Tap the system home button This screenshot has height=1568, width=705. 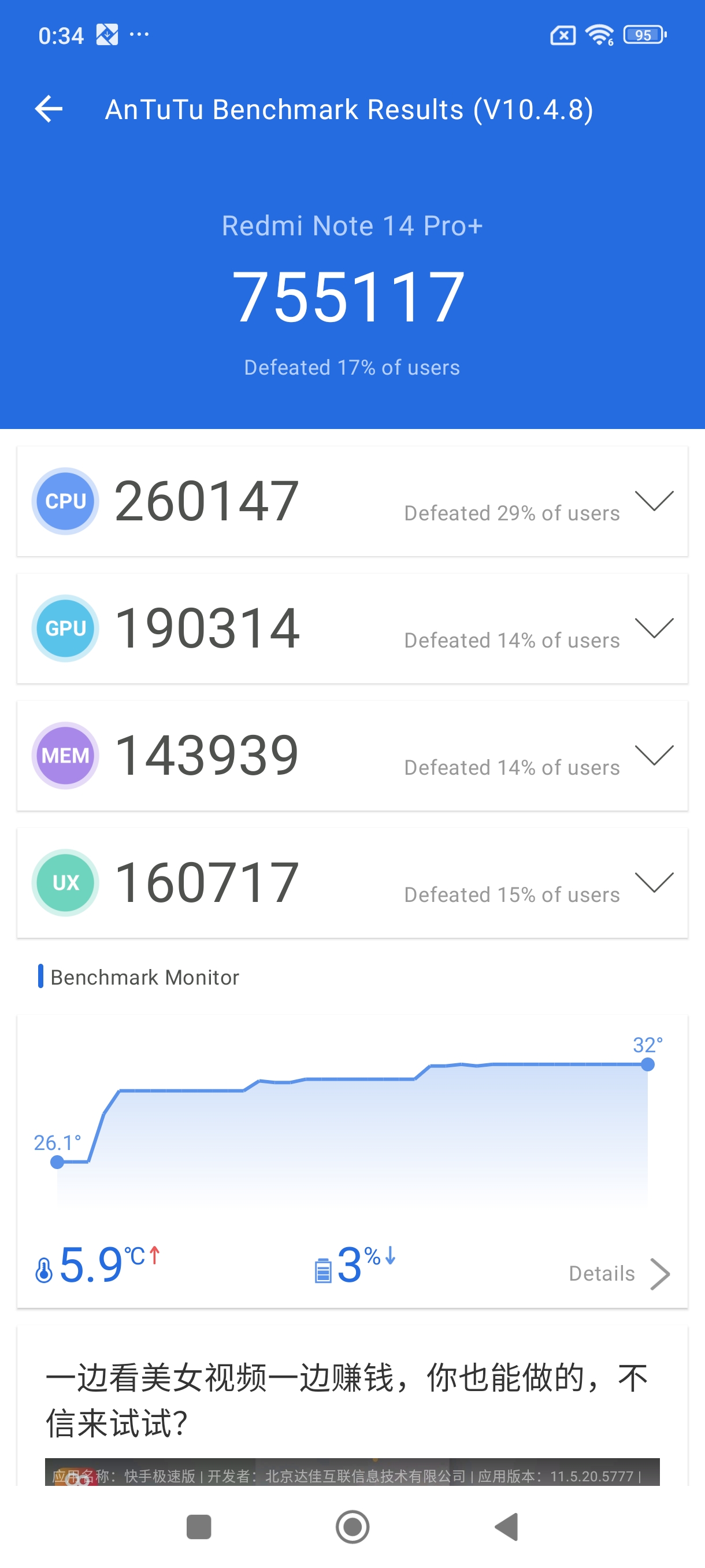pos(352,1526)
